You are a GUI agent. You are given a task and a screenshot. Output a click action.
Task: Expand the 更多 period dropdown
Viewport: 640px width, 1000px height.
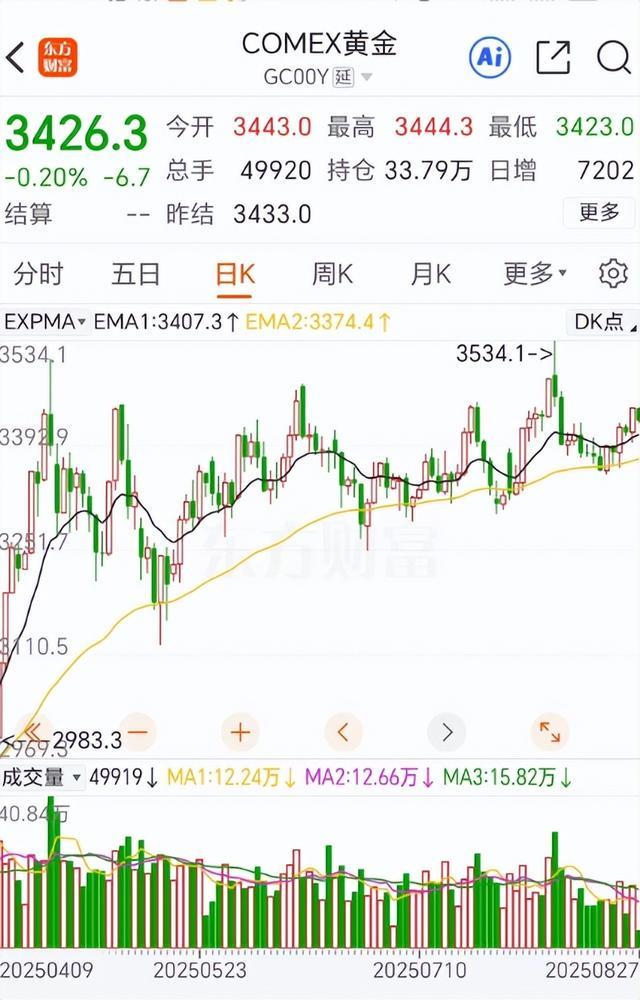click(535, 273)
